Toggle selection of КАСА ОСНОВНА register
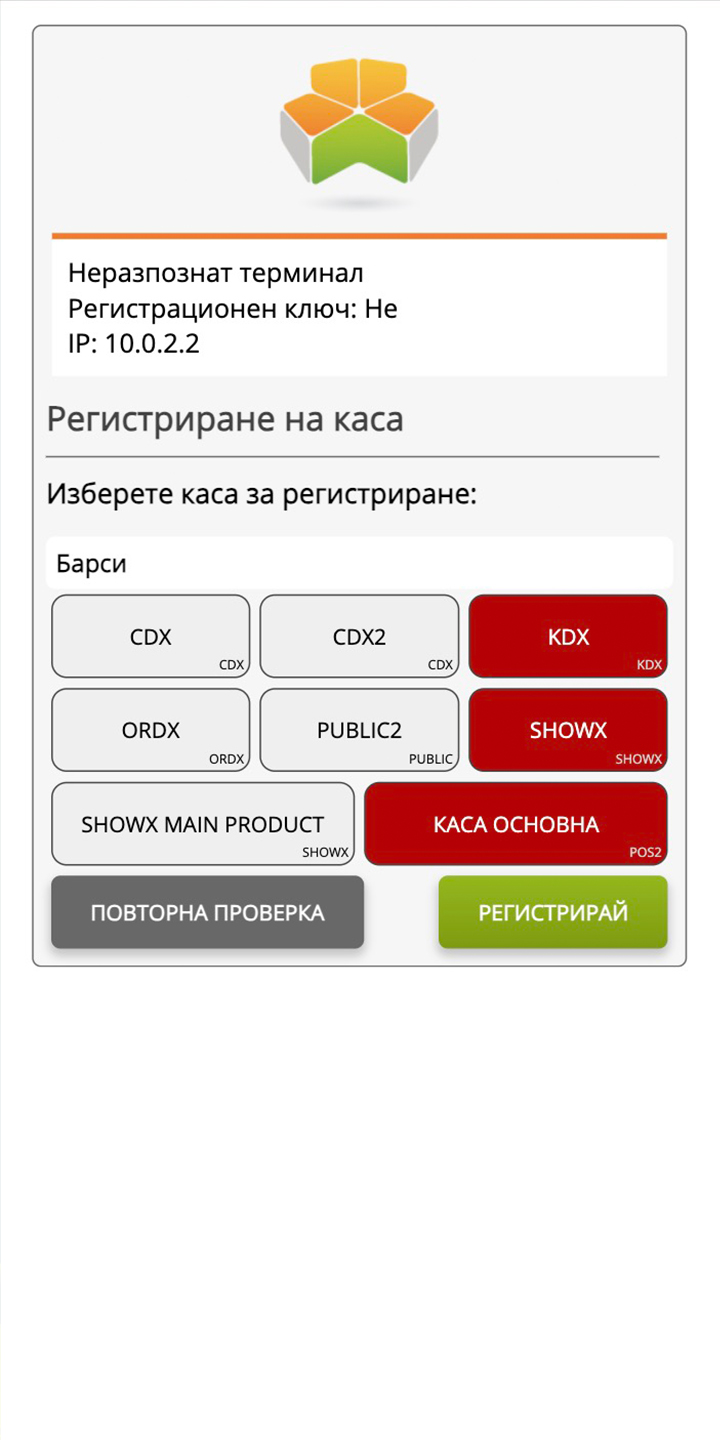The height and width of the screenshot is (1440, 720). click(516, 824)
